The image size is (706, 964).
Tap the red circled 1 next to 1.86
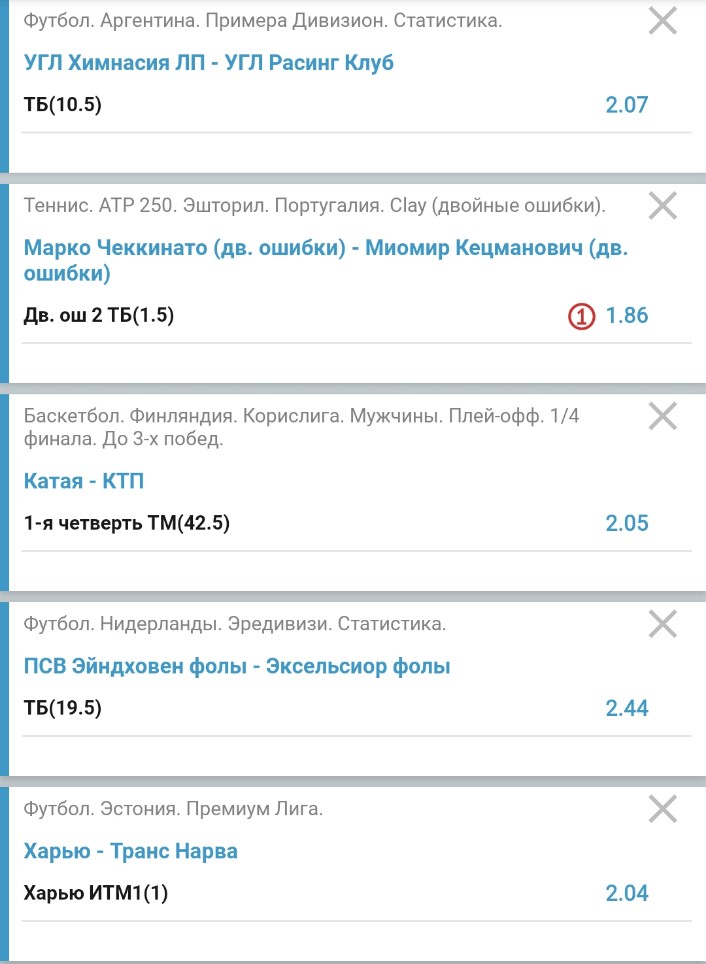point(582,316)
